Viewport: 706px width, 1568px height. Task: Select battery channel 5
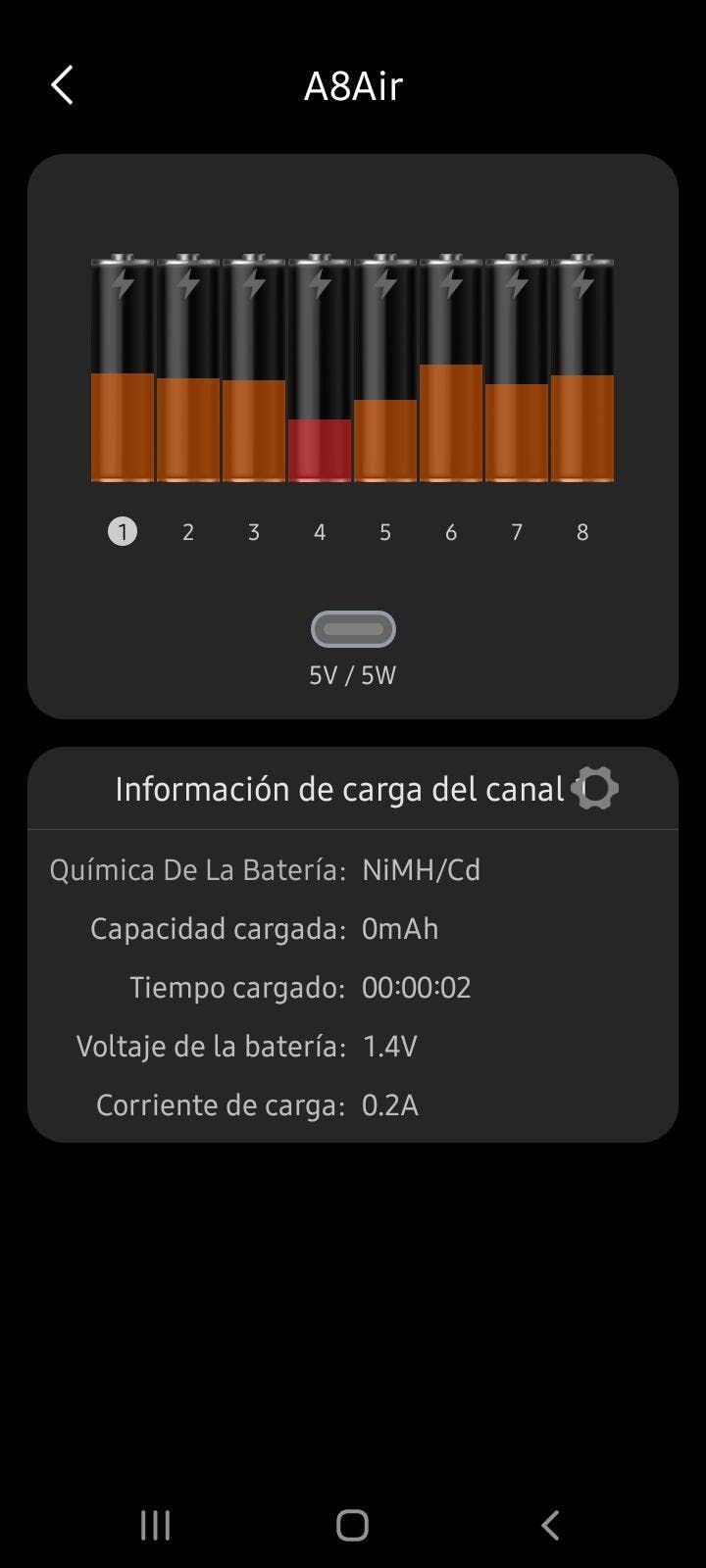[385, 531]
